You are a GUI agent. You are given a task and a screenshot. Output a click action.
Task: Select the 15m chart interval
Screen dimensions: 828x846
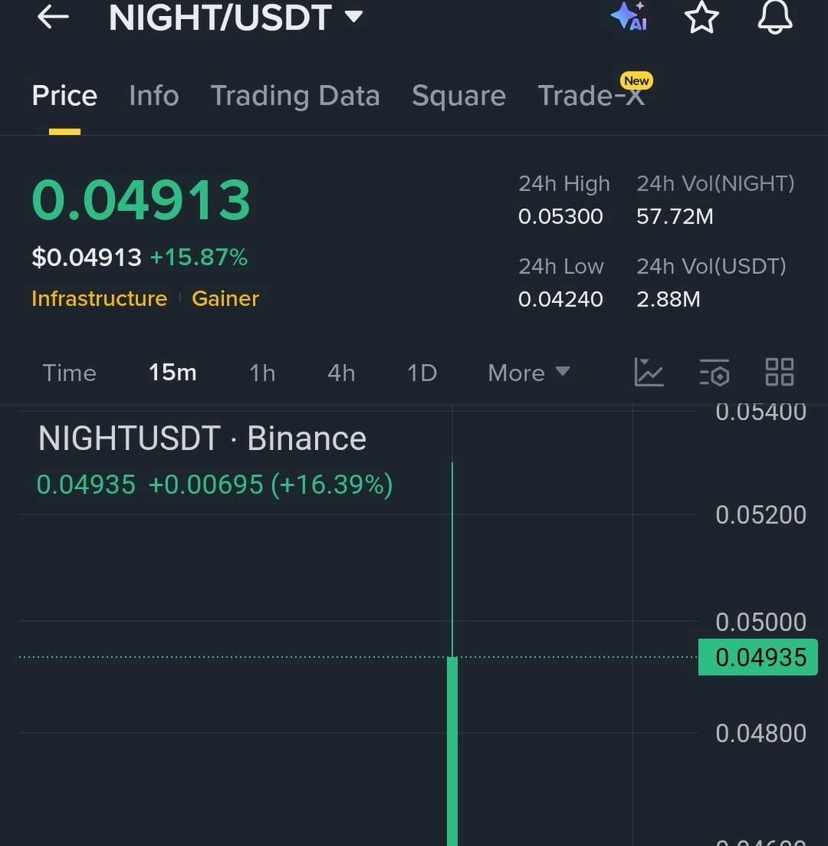172,373
